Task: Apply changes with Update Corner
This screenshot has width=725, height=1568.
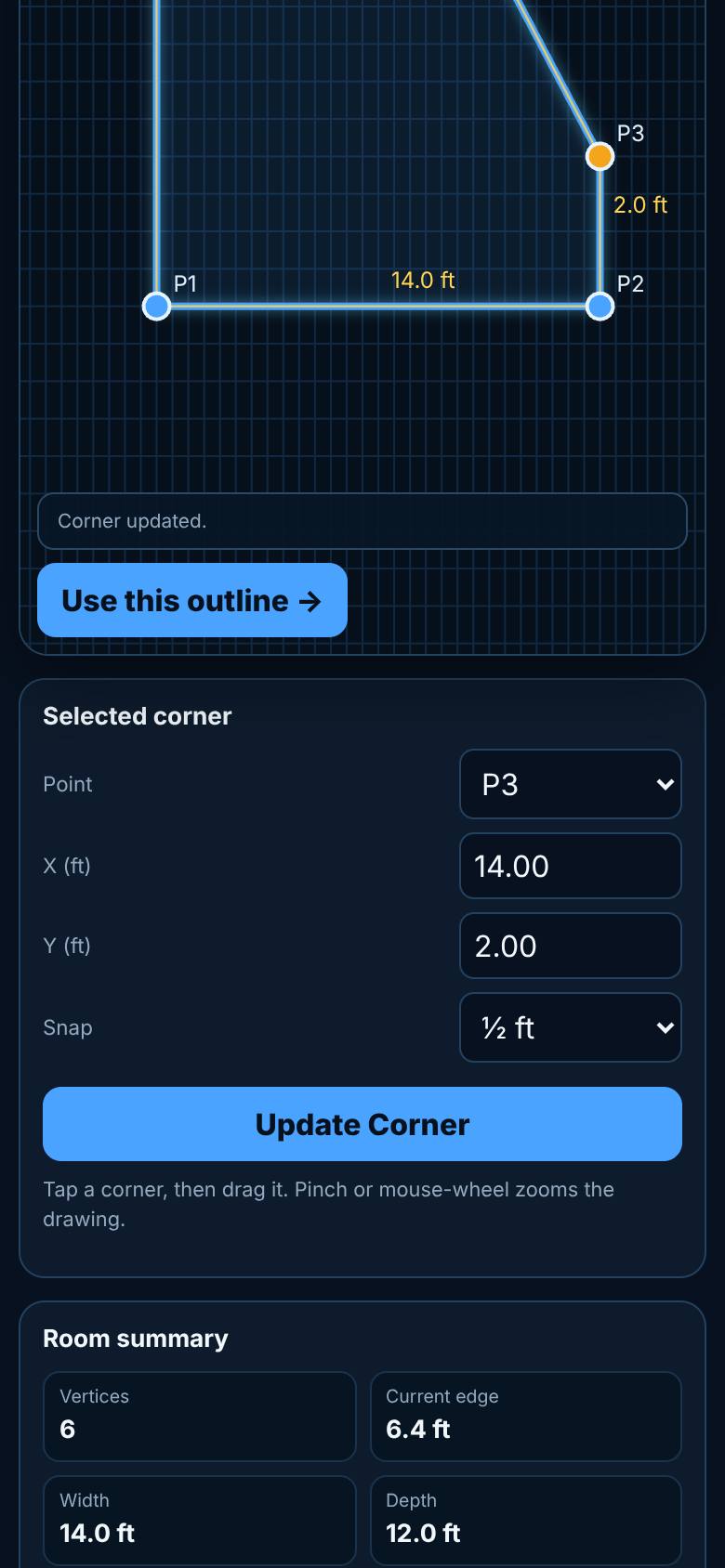Action: (x=362, y=1124)
